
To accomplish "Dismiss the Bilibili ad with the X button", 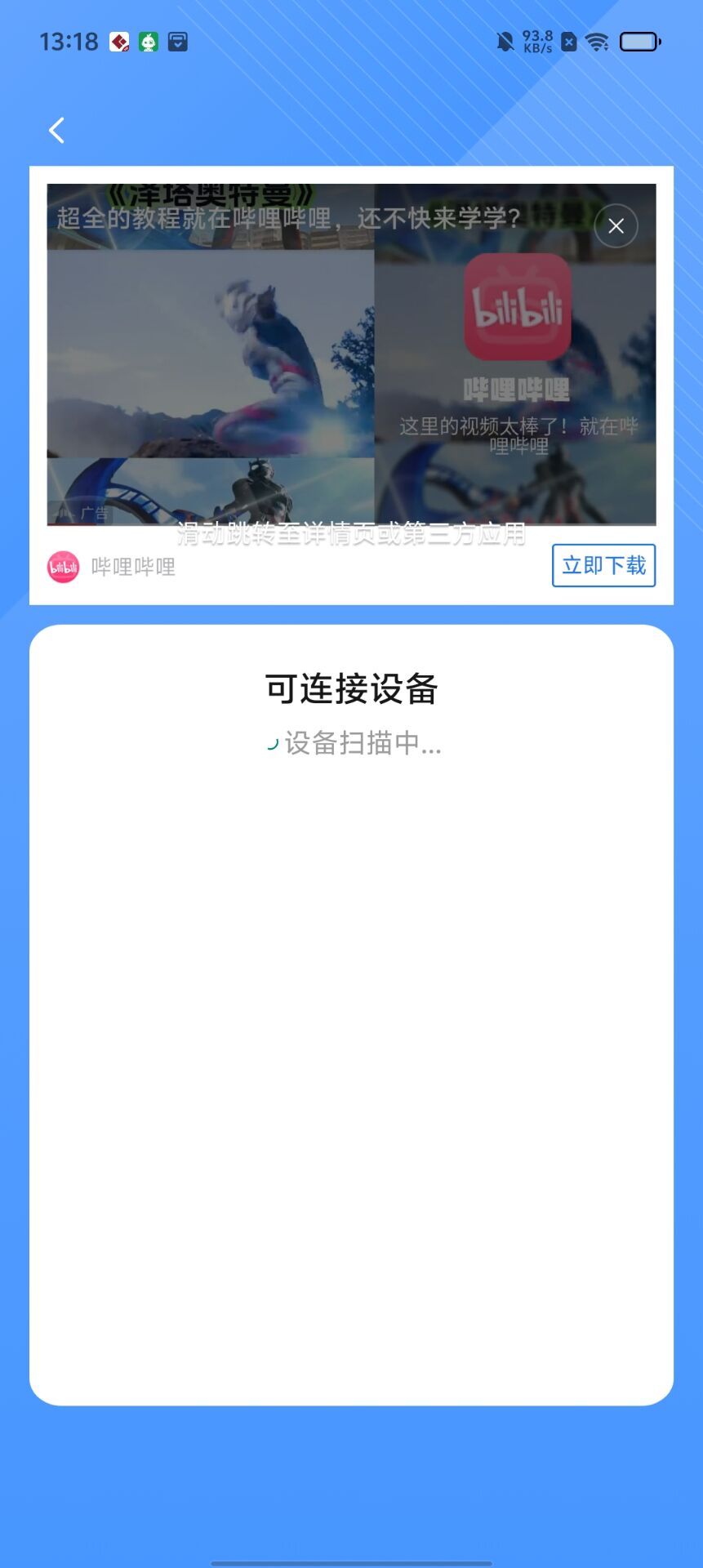I will coord(616,226).
